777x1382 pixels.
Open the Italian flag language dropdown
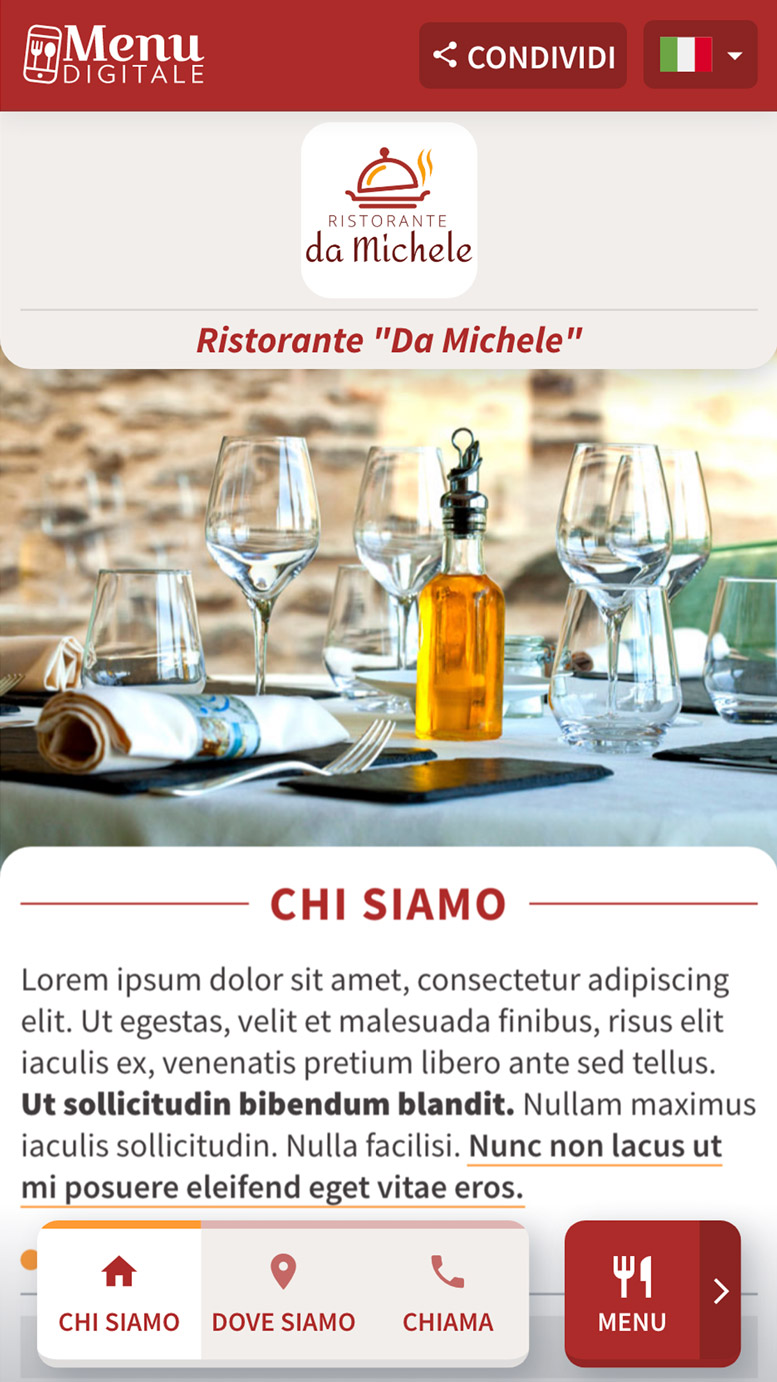(x=700, y=55)
